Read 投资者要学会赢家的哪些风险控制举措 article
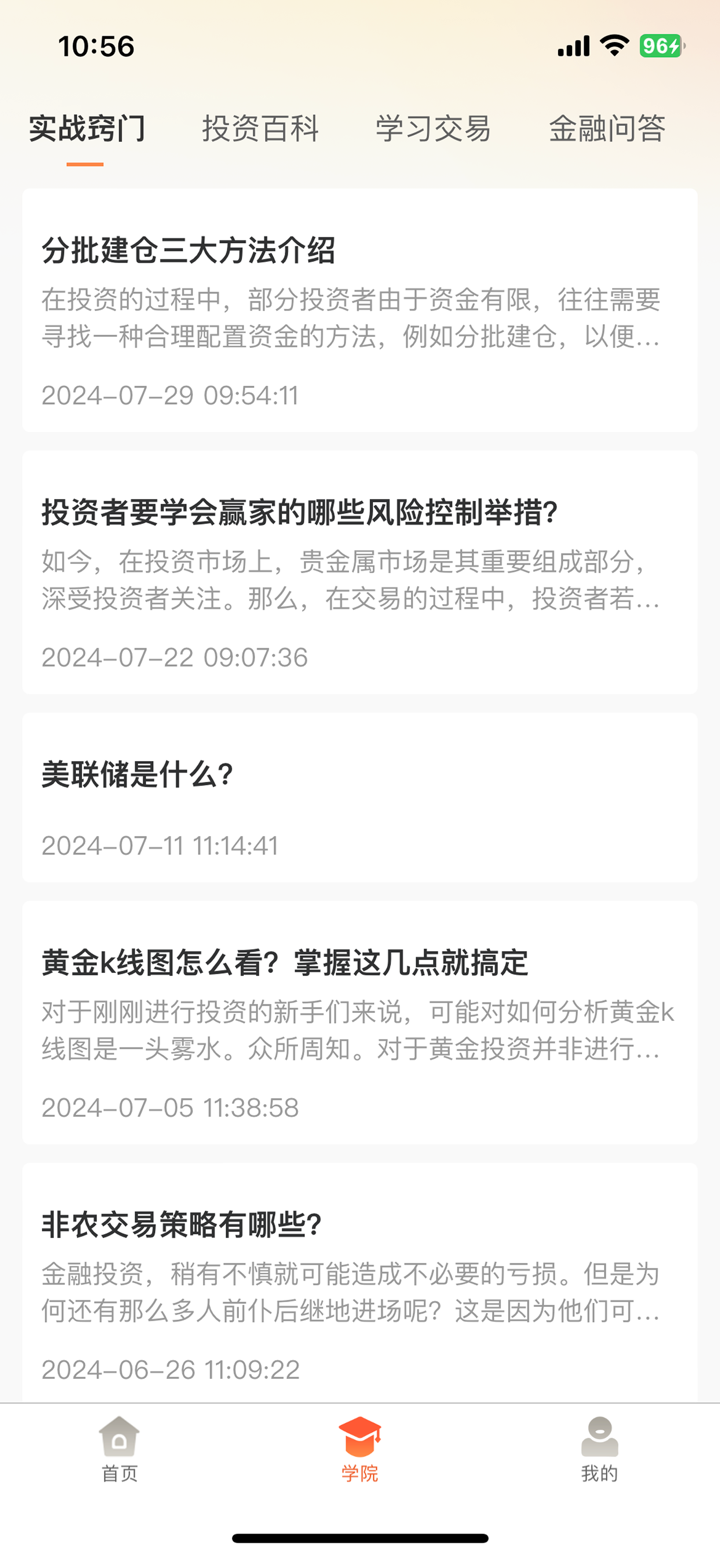 tap(360, 572)
